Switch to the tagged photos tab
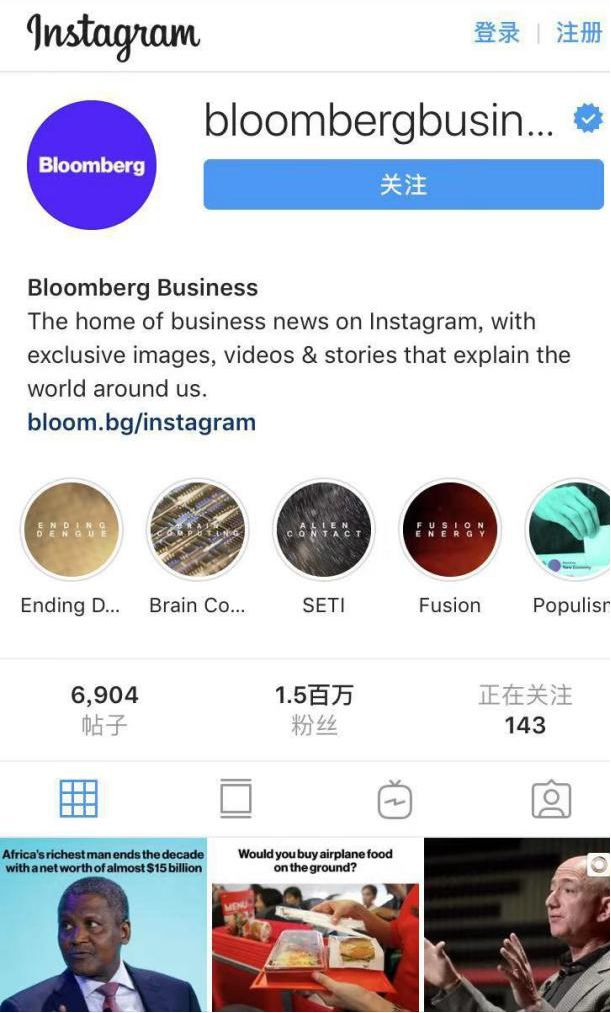Image resolution: width=611 pixels, height=1013 pixels. click(x=551, y=800)
